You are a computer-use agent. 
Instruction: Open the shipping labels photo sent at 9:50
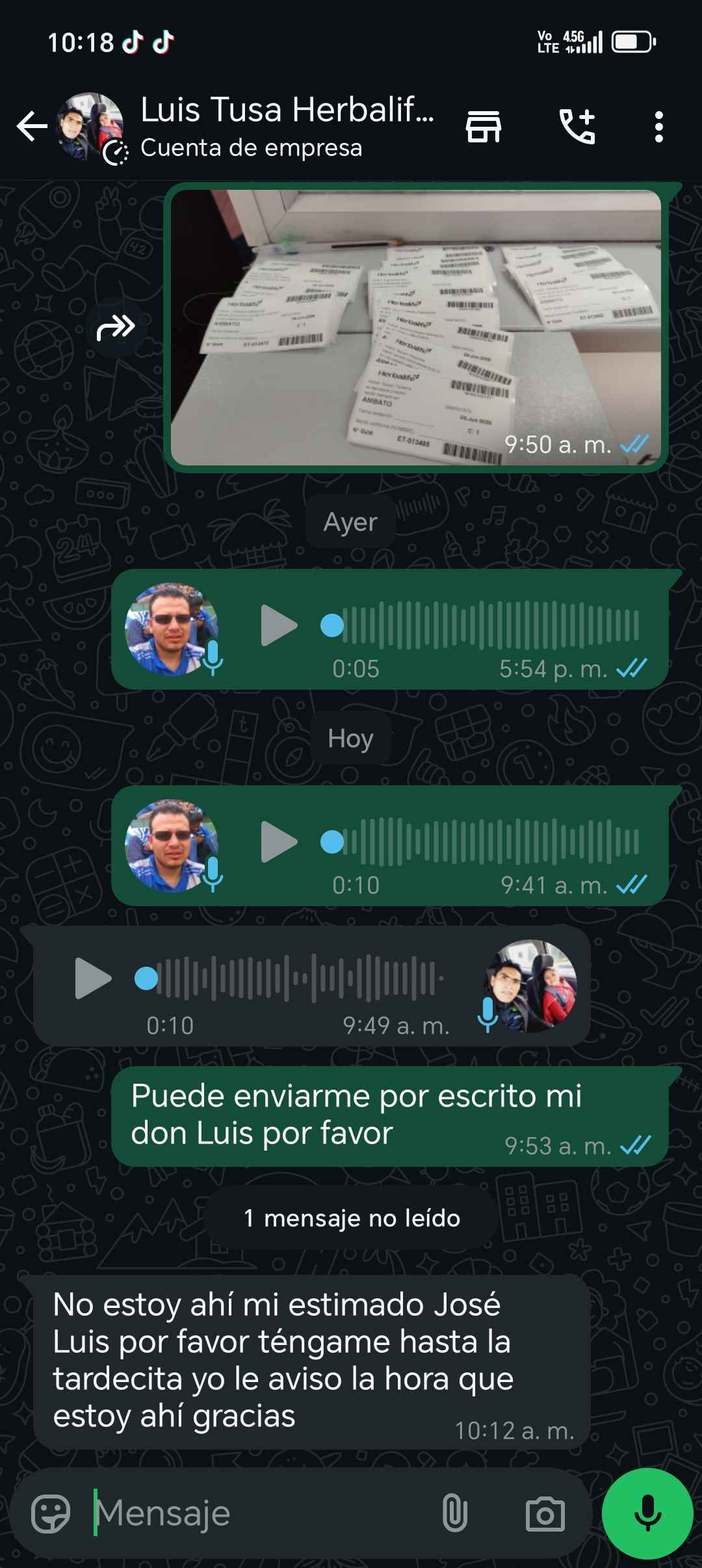[416, 327]
